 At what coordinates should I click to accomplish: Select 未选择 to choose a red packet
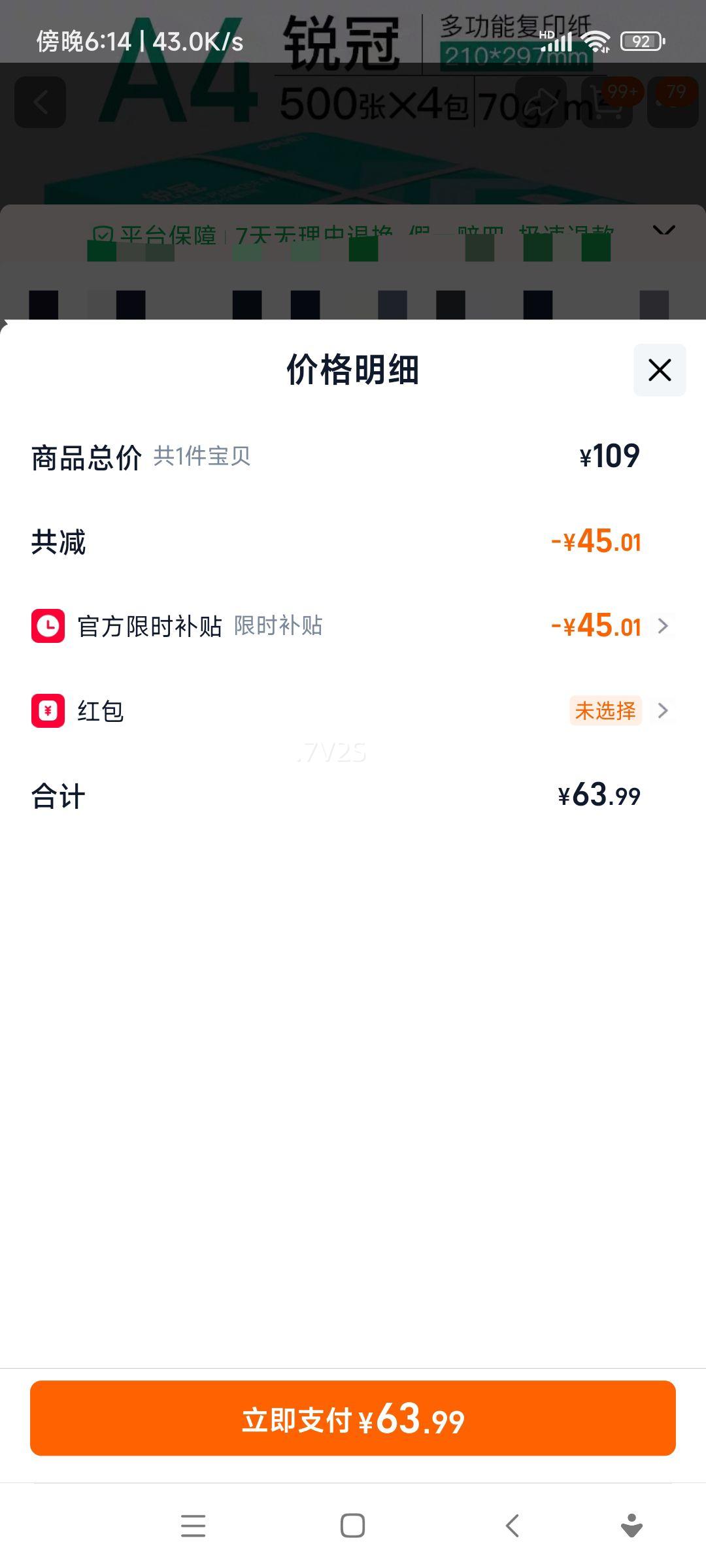(x=605, y=711)
